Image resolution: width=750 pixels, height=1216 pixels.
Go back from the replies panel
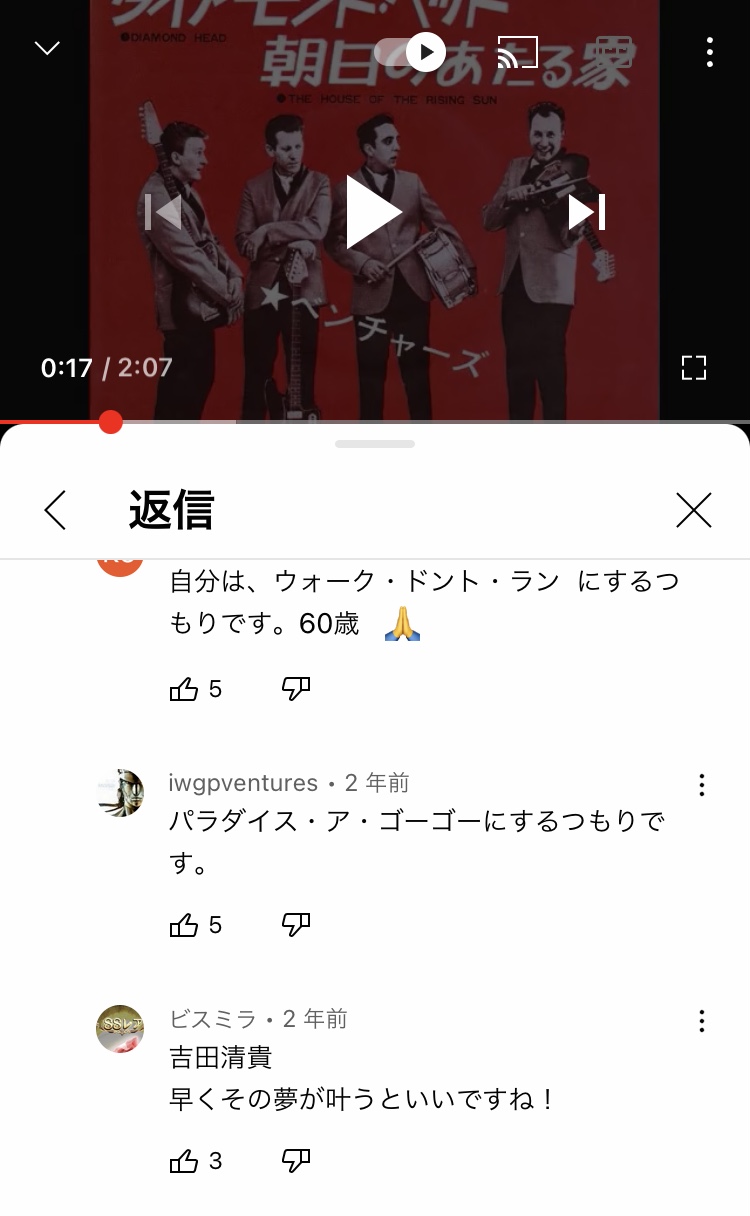[56, 510]
